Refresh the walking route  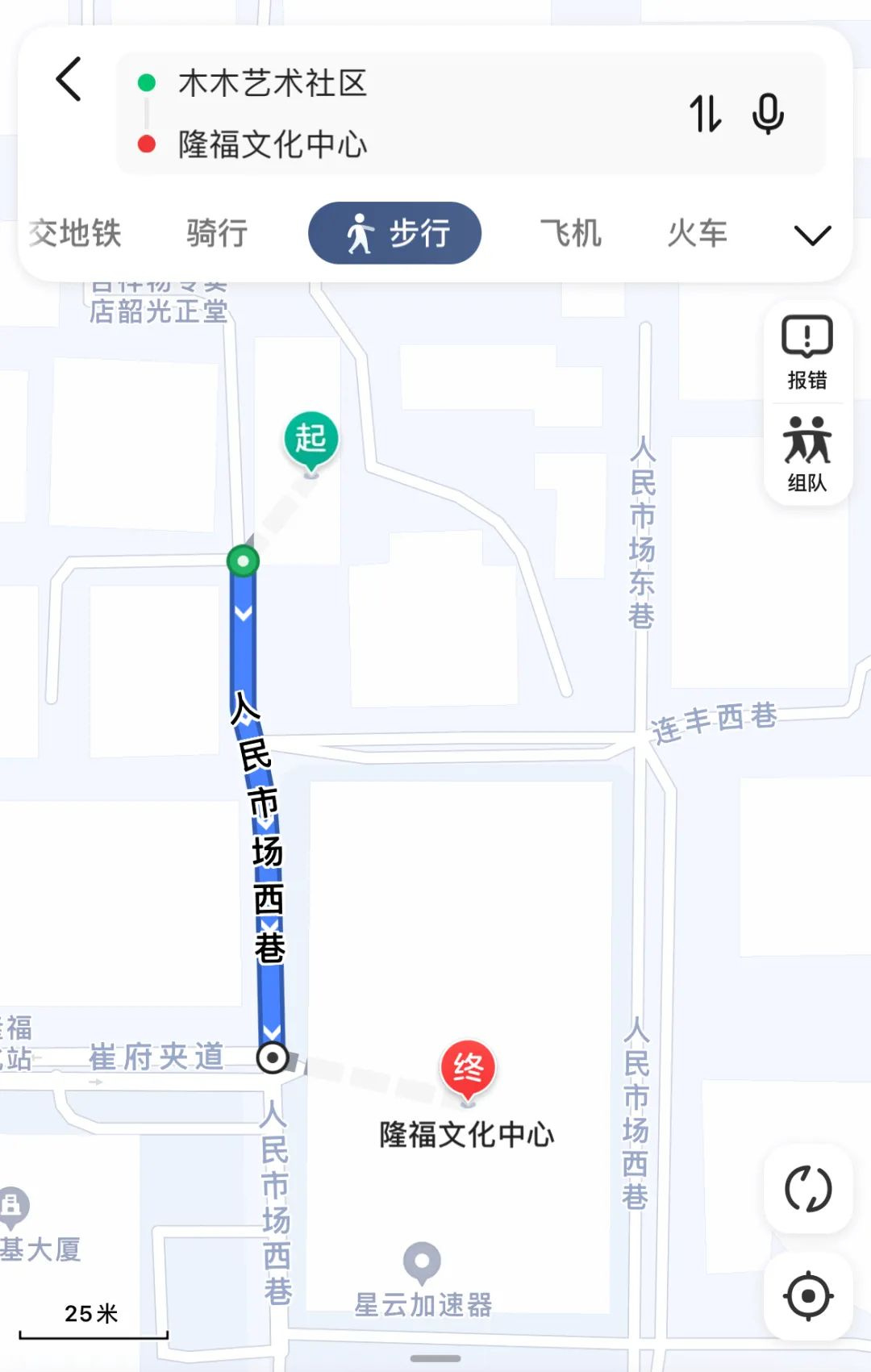[x=807, y=1188]
